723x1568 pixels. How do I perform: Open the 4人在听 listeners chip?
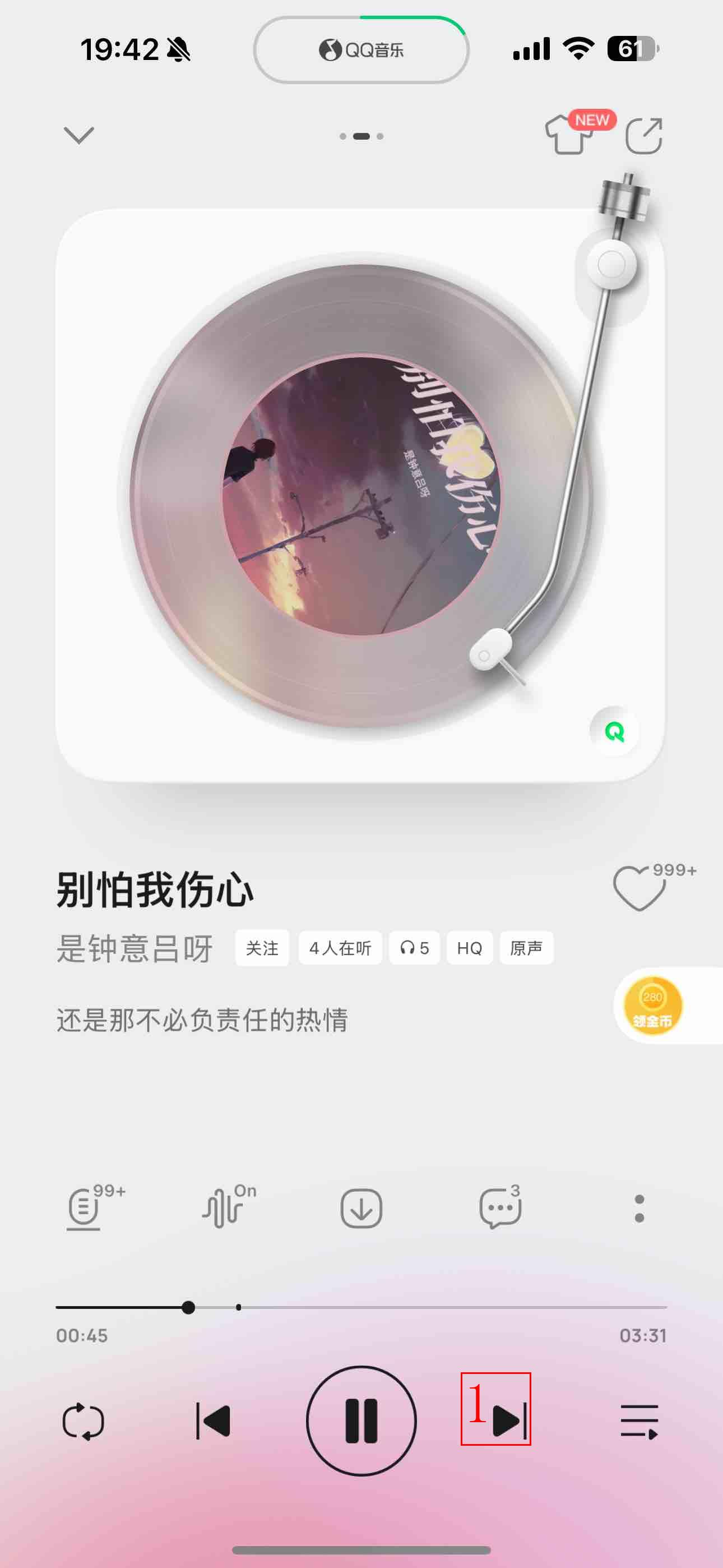tap(340, 948)
